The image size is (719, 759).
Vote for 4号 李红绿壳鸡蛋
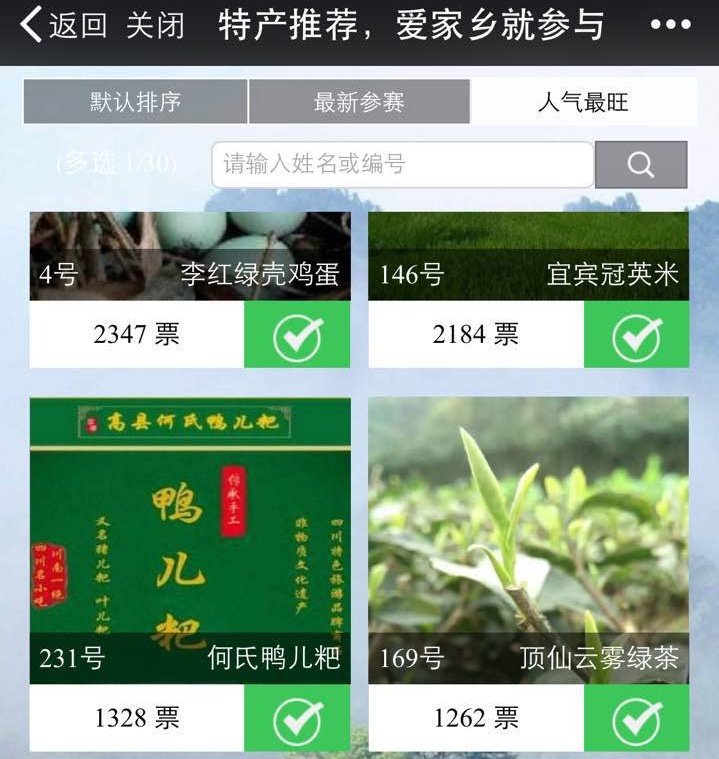(297, 335)
